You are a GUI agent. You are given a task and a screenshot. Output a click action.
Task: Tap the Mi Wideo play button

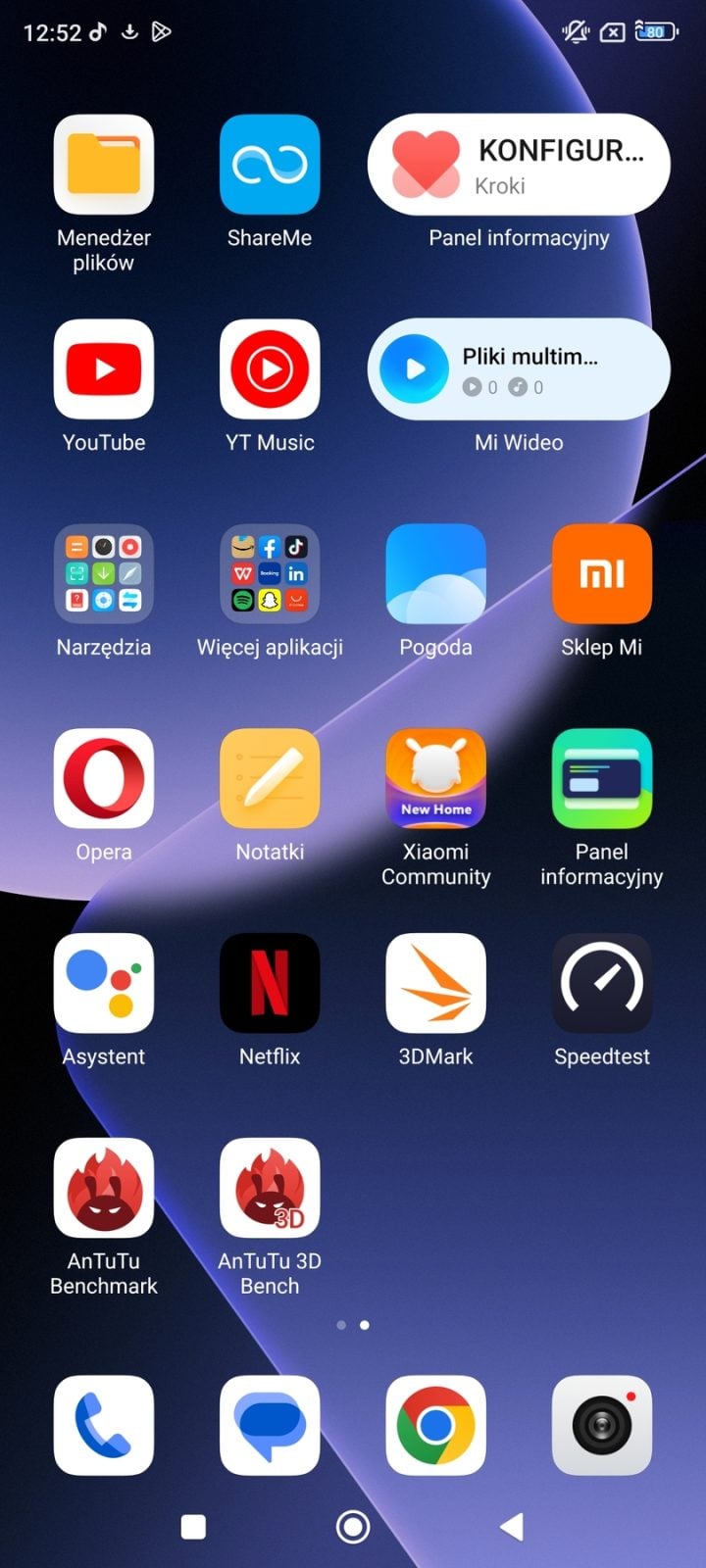click(x=414, y=369)
